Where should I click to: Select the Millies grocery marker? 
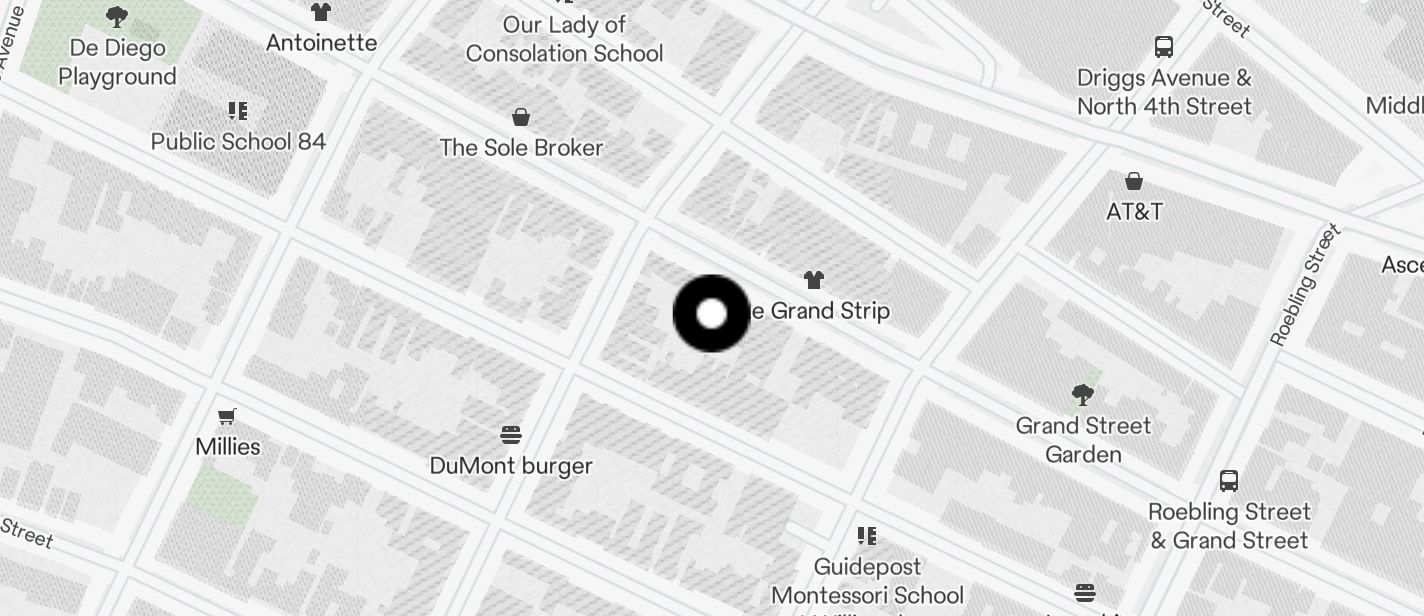tap(228, 417)
